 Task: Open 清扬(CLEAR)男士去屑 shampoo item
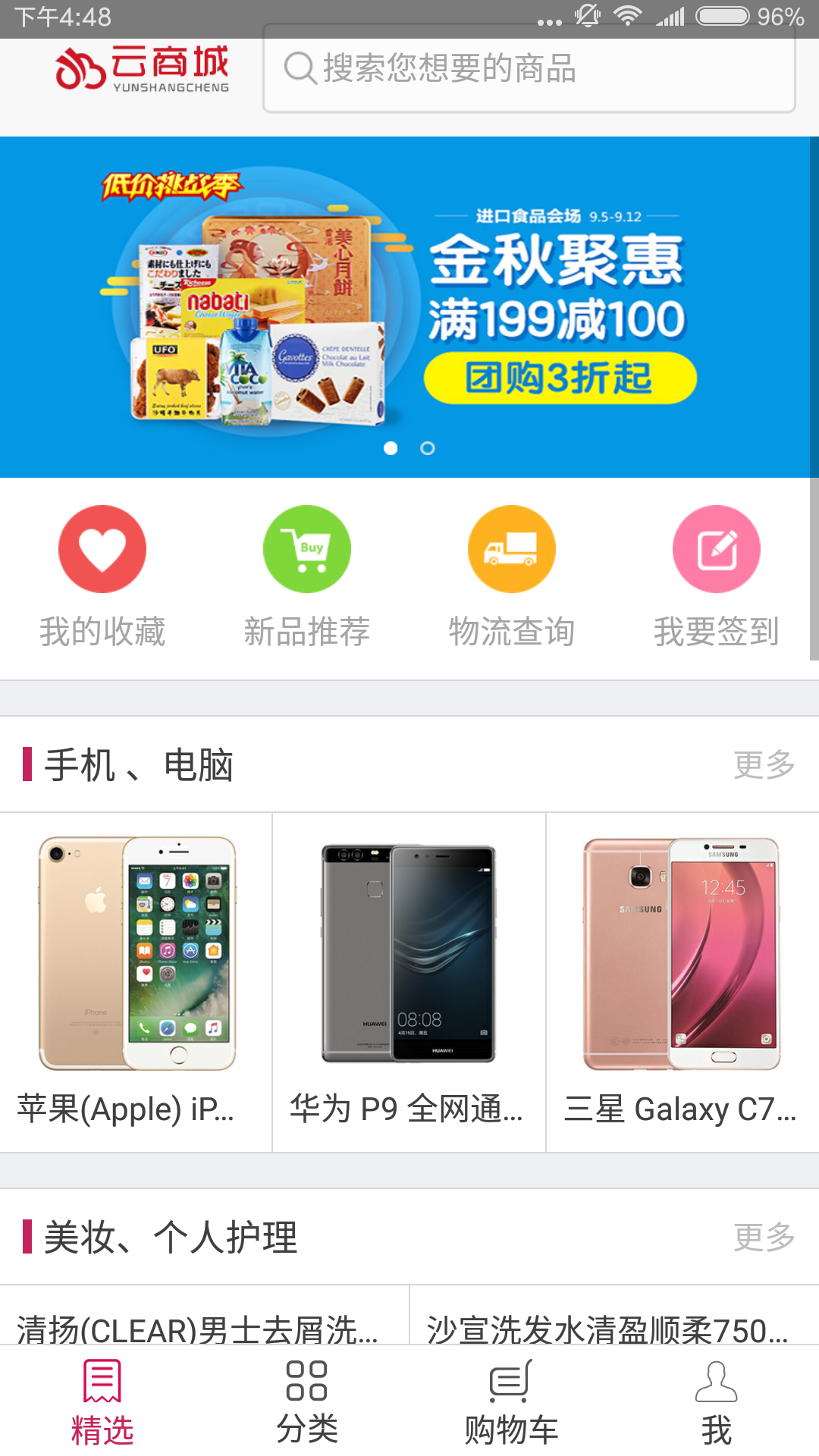[x=199, y=1327]
